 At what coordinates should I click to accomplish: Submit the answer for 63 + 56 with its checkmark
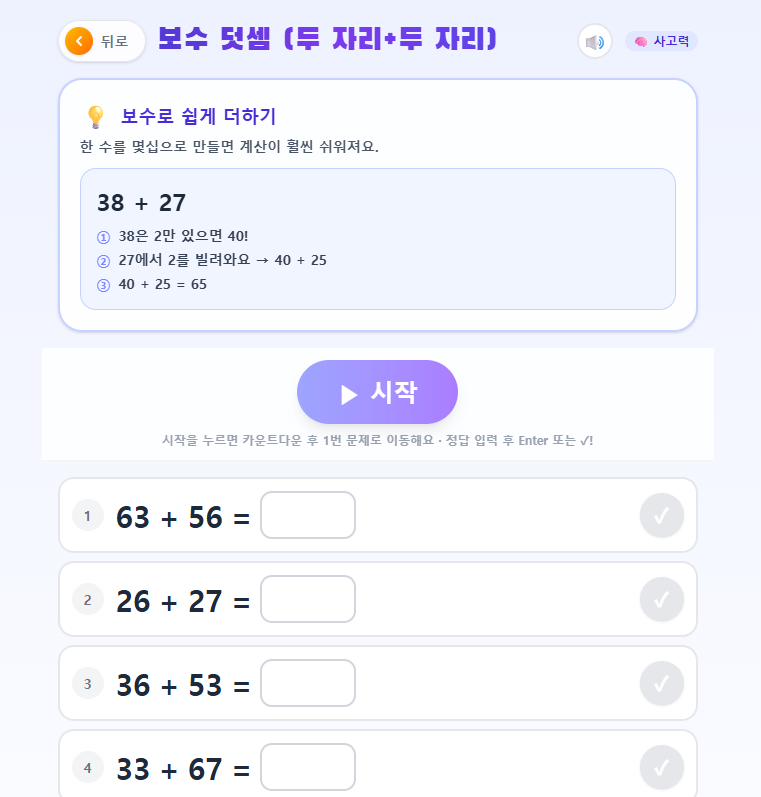coord(661,515)
